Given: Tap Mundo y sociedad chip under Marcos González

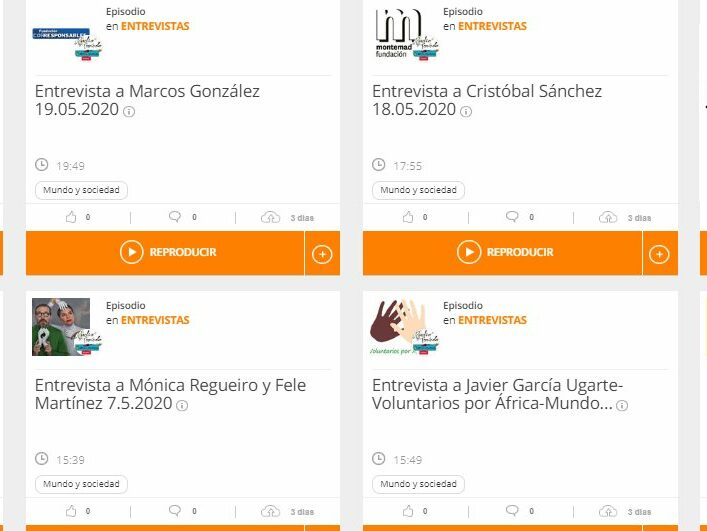Looking at the screenshot, I should tap(81, 190).
